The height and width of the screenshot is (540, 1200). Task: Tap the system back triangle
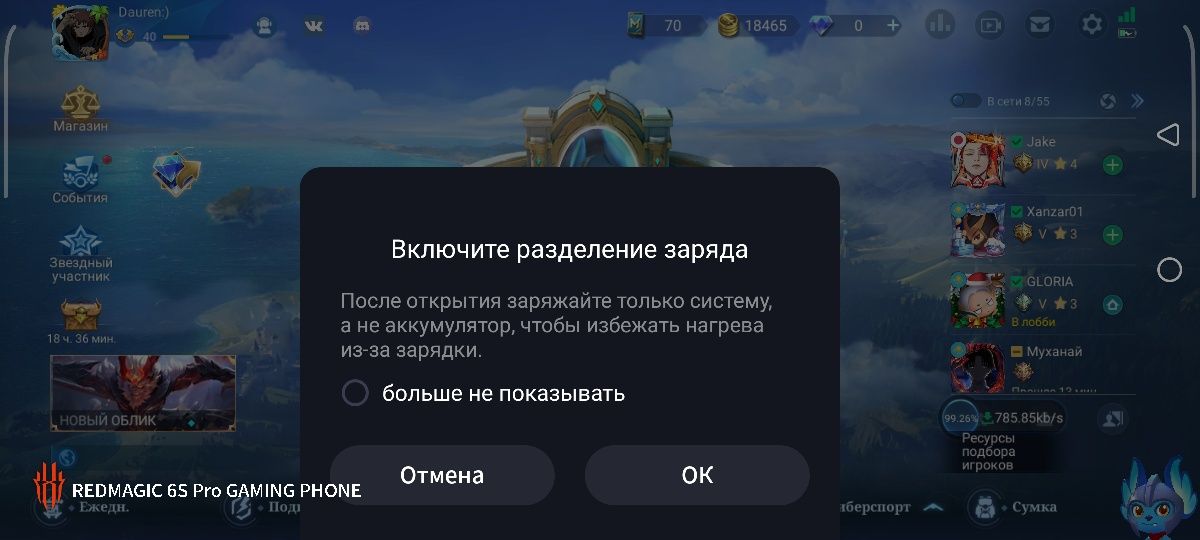1168,135
